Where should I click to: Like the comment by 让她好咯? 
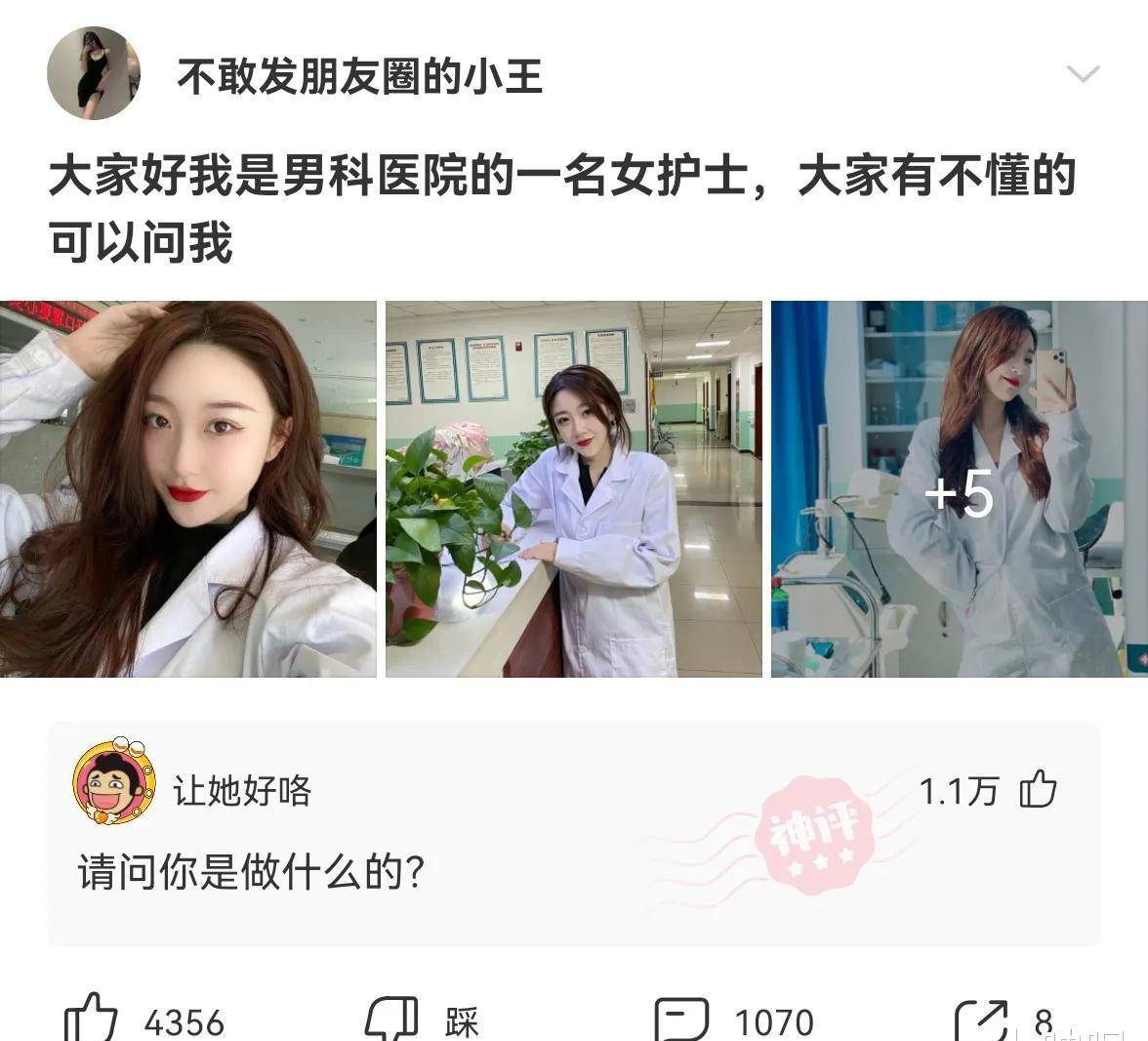coord(1038,789)
